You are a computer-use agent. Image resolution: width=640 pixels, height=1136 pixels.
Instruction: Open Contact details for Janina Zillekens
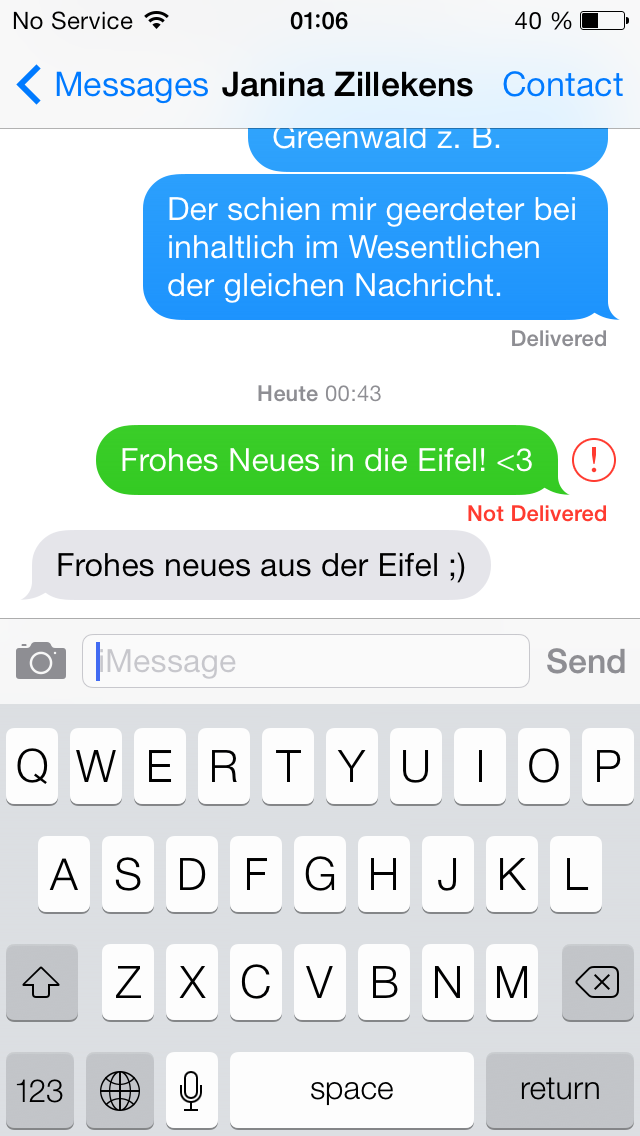562,85
